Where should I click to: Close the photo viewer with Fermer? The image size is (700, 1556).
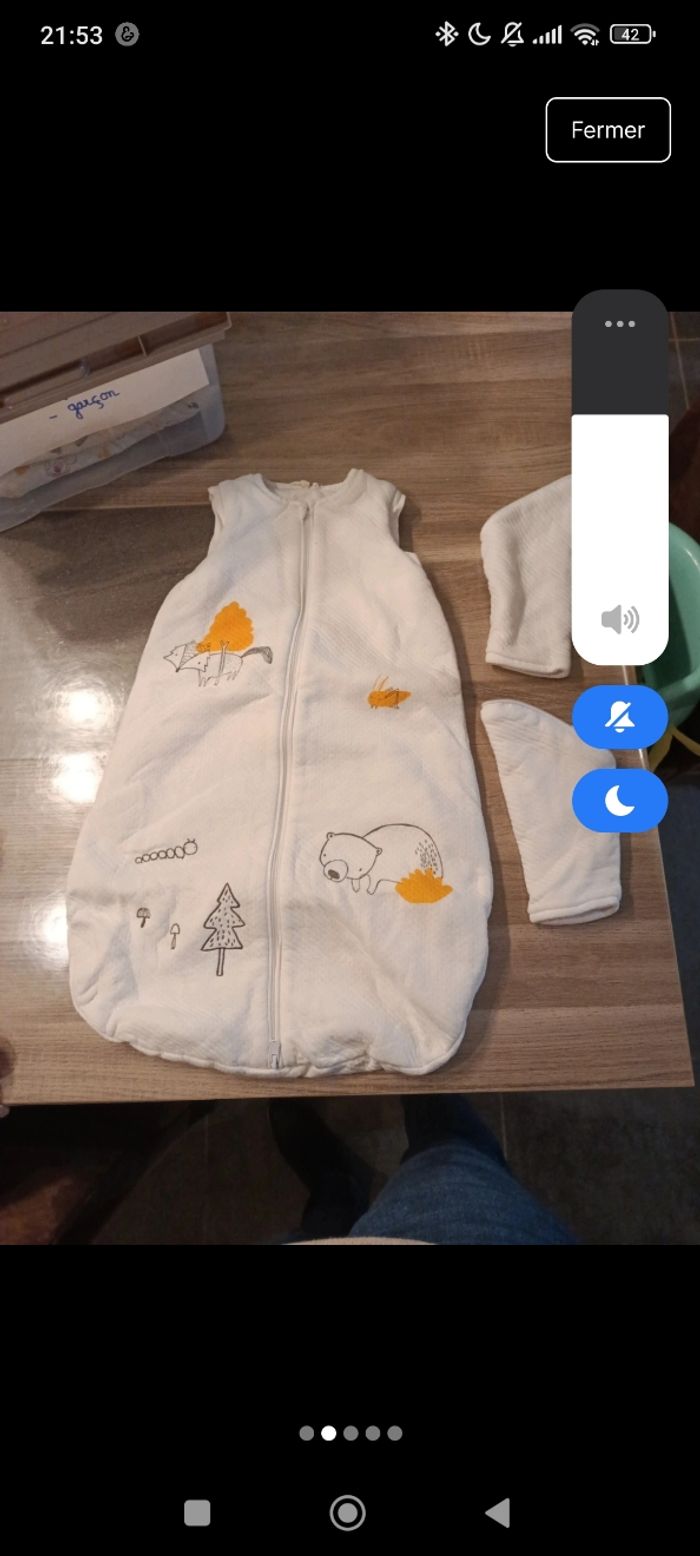pyautogui.click(x=608, y=130)
